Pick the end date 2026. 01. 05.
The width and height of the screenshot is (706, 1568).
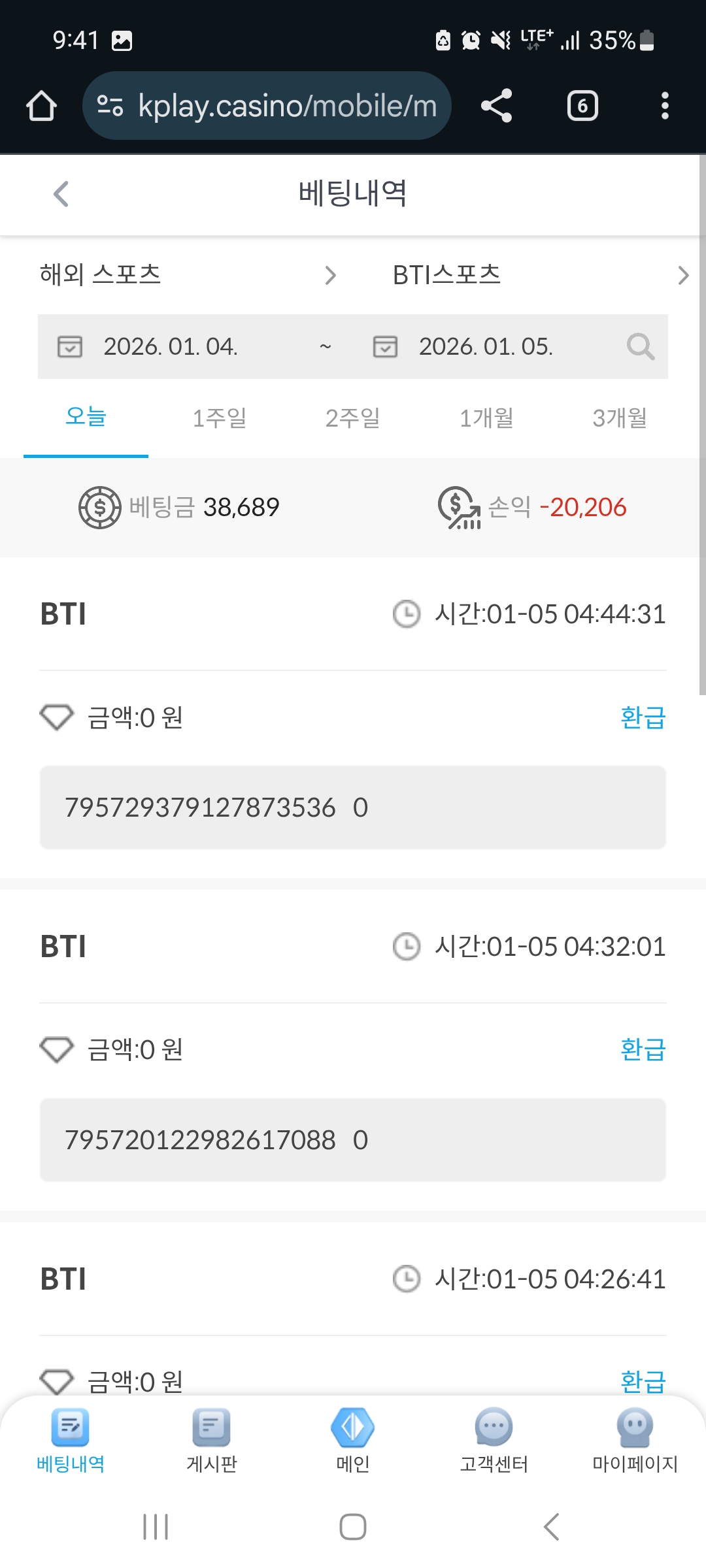tap(485, 346)
